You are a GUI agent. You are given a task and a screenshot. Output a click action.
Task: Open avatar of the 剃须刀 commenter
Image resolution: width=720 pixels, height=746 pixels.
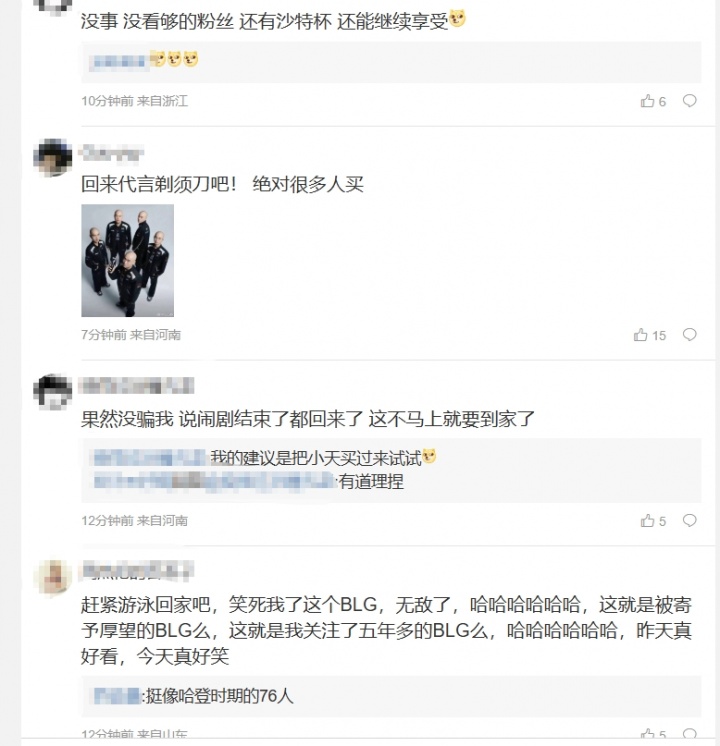(x=52, y=158)
